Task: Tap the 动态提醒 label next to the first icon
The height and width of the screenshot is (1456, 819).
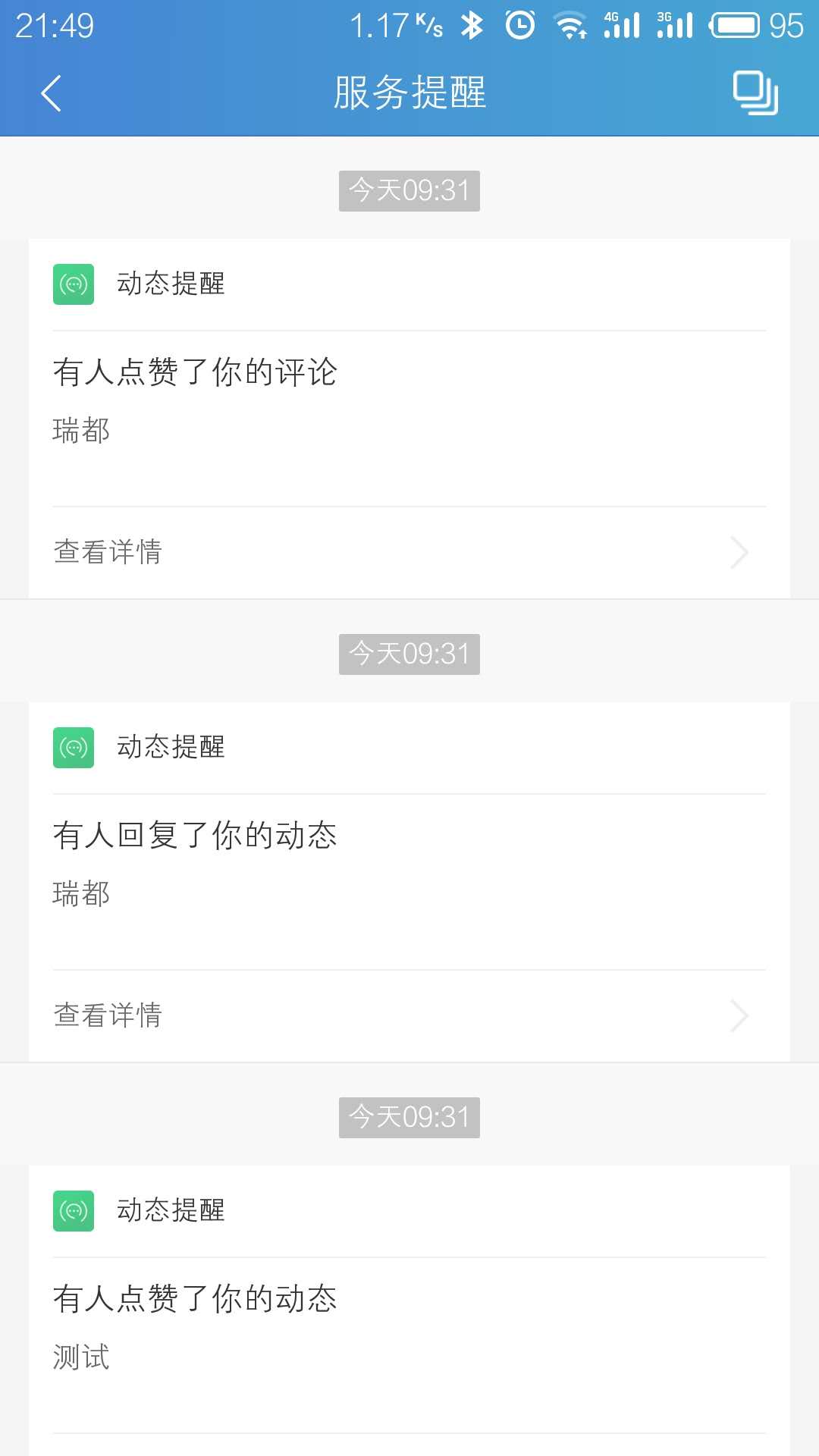Action: click(x=171, y=285)
